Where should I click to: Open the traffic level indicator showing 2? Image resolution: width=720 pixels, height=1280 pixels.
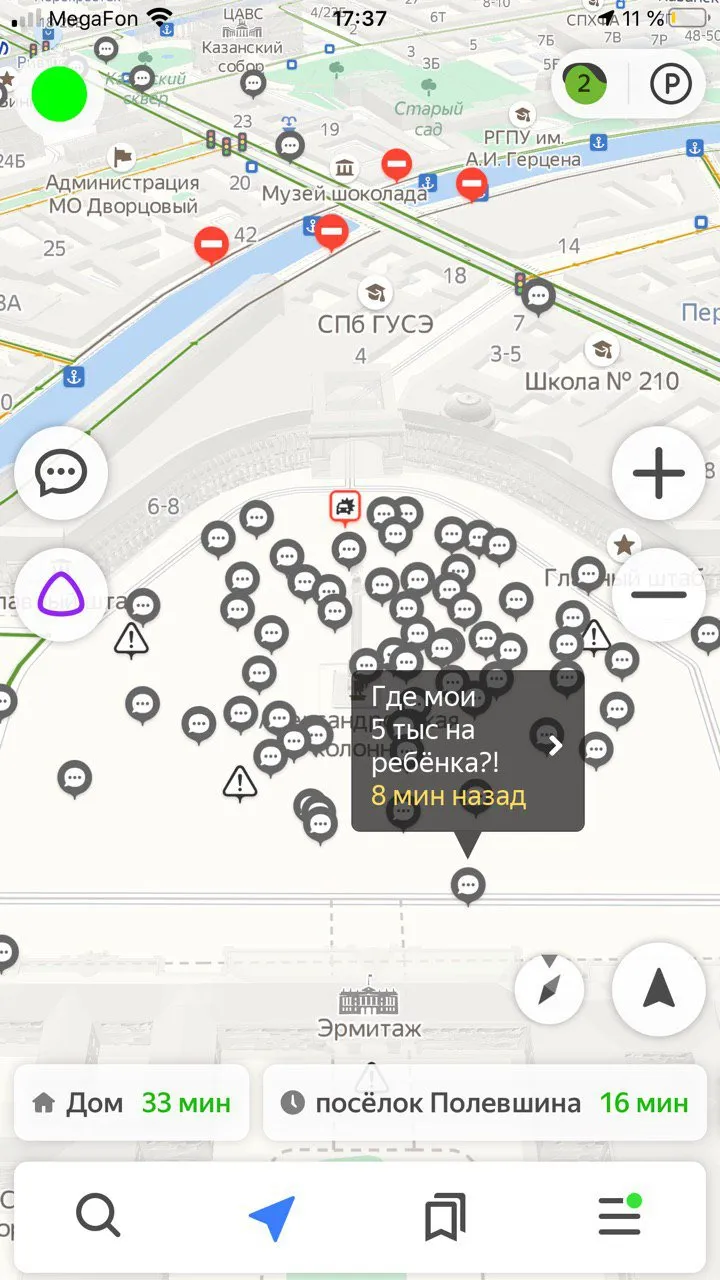584,84
